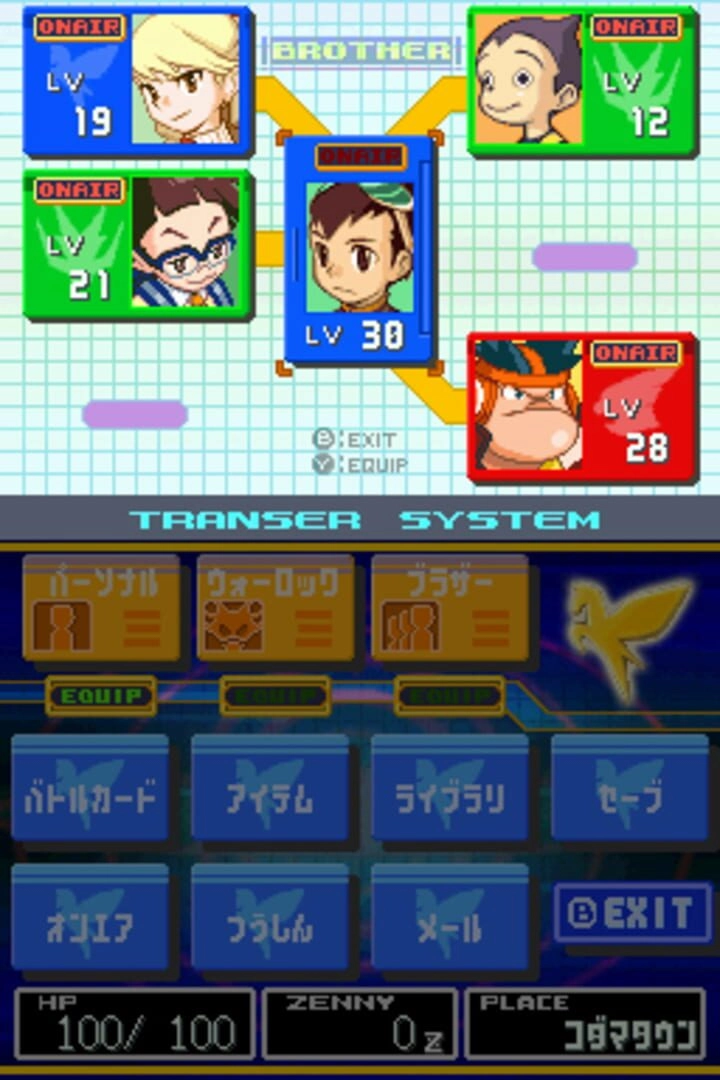Select the ブラザー brother page
Viewport: 720px width, 1080px height.
(x=449, y=608)
